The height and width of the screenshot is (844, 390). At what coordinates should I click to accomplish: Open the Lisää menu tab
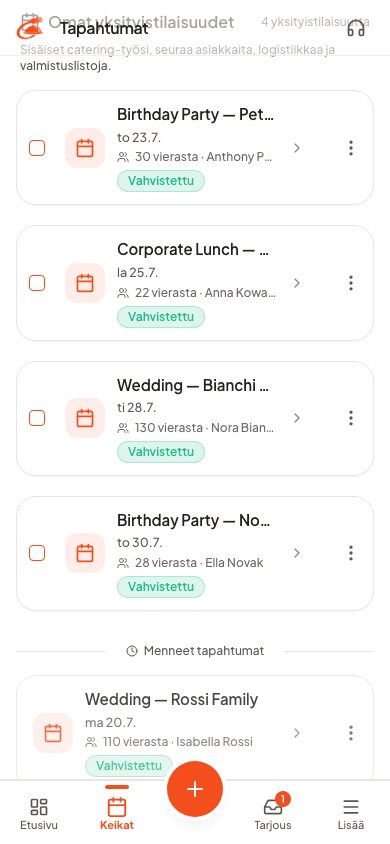click(351, 813)
